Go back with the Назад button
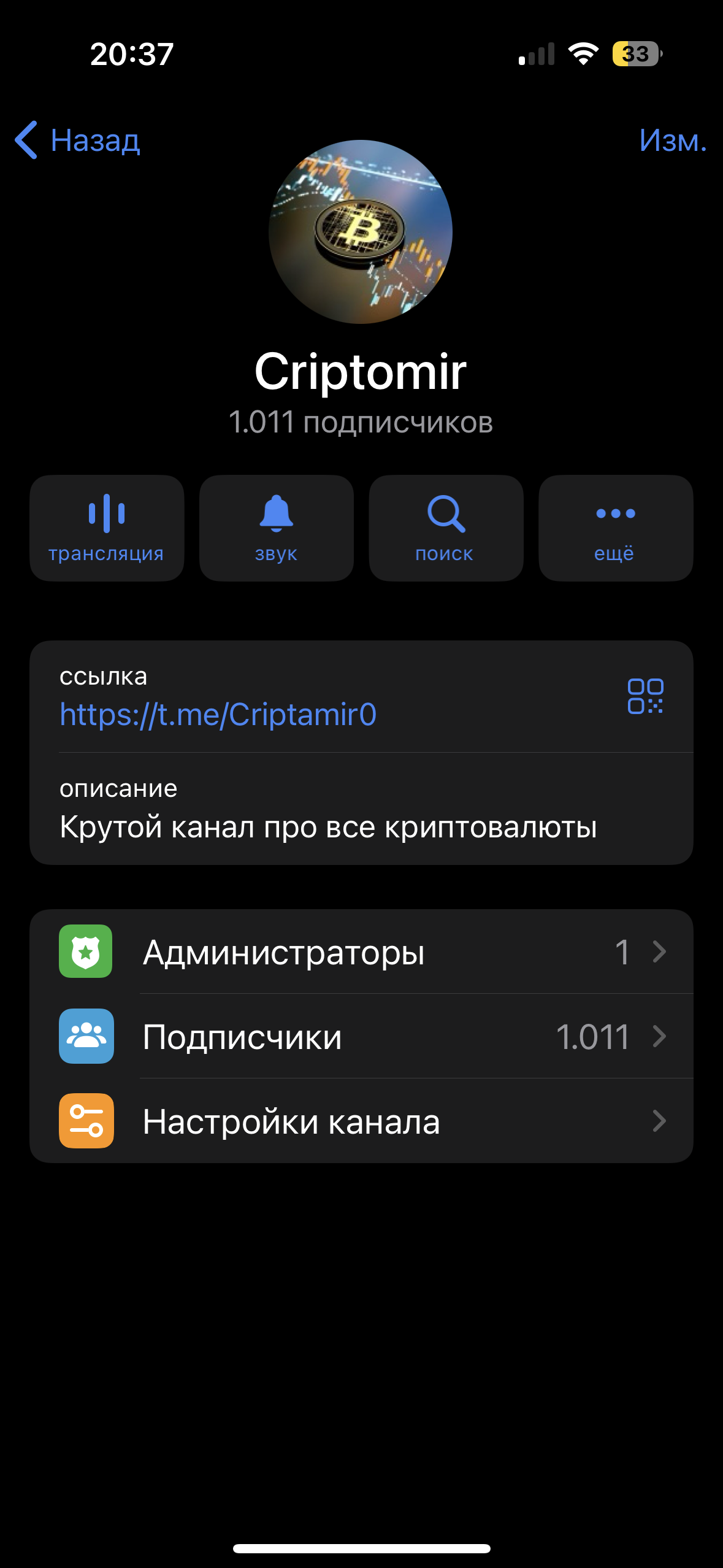 coord(78,140)
